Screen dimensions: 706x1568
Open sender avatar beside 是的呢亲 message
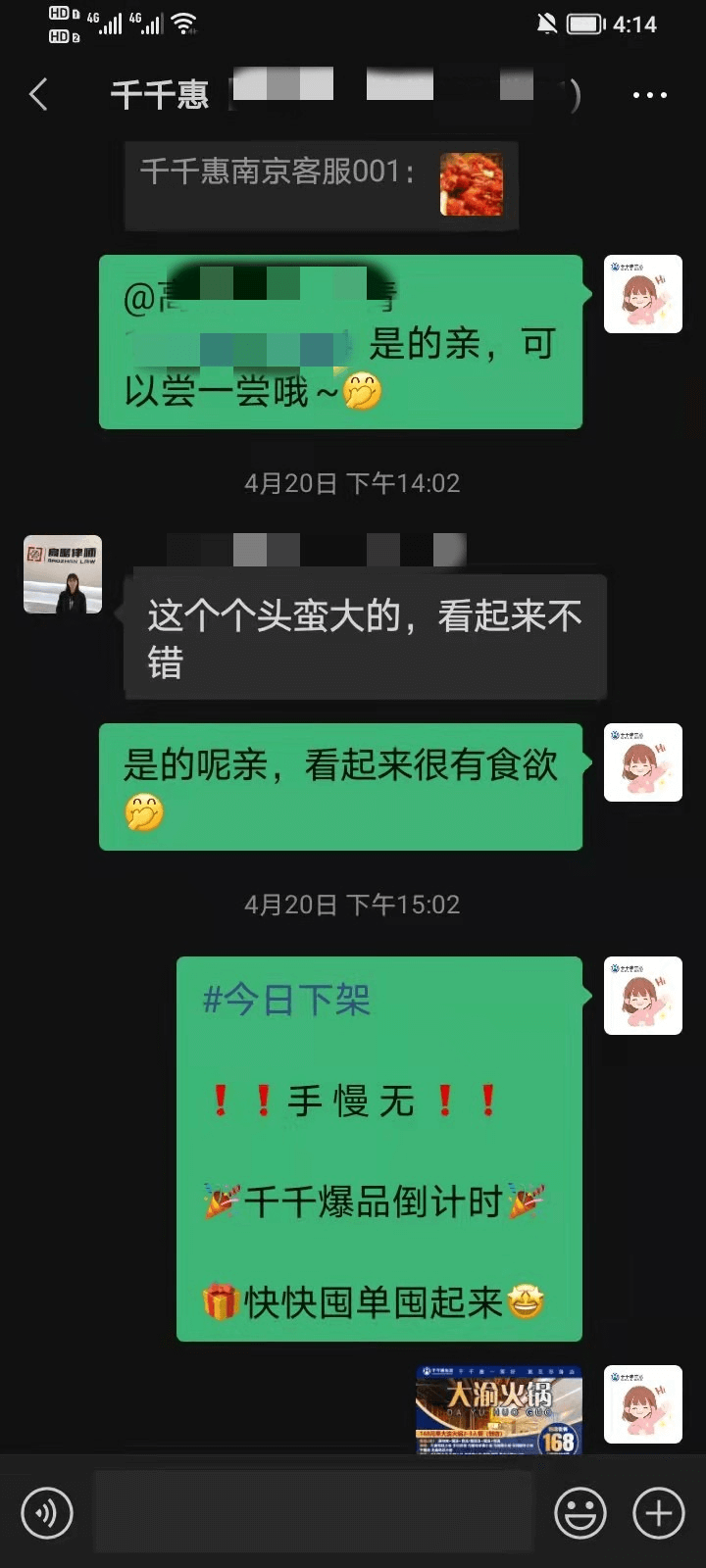pyautogui.click(x=642, y=762)
